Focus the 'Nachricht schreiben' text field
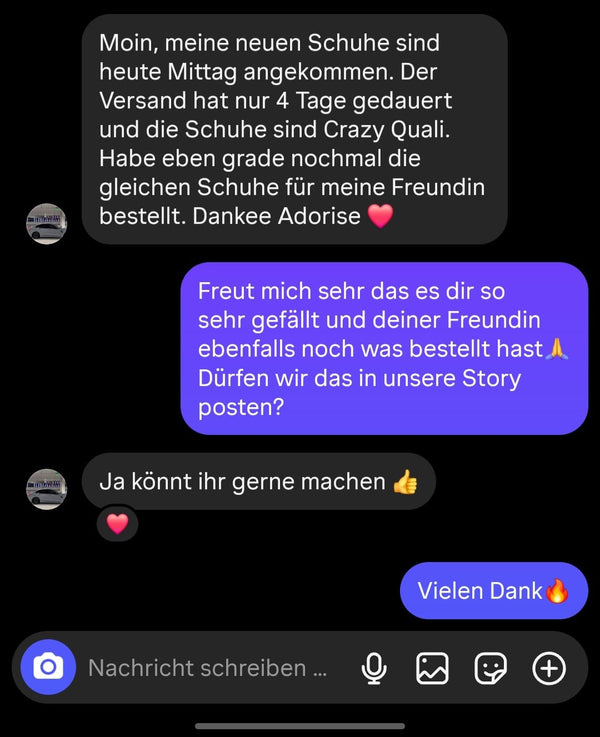600x737 pixels. (x=208, y=668)
